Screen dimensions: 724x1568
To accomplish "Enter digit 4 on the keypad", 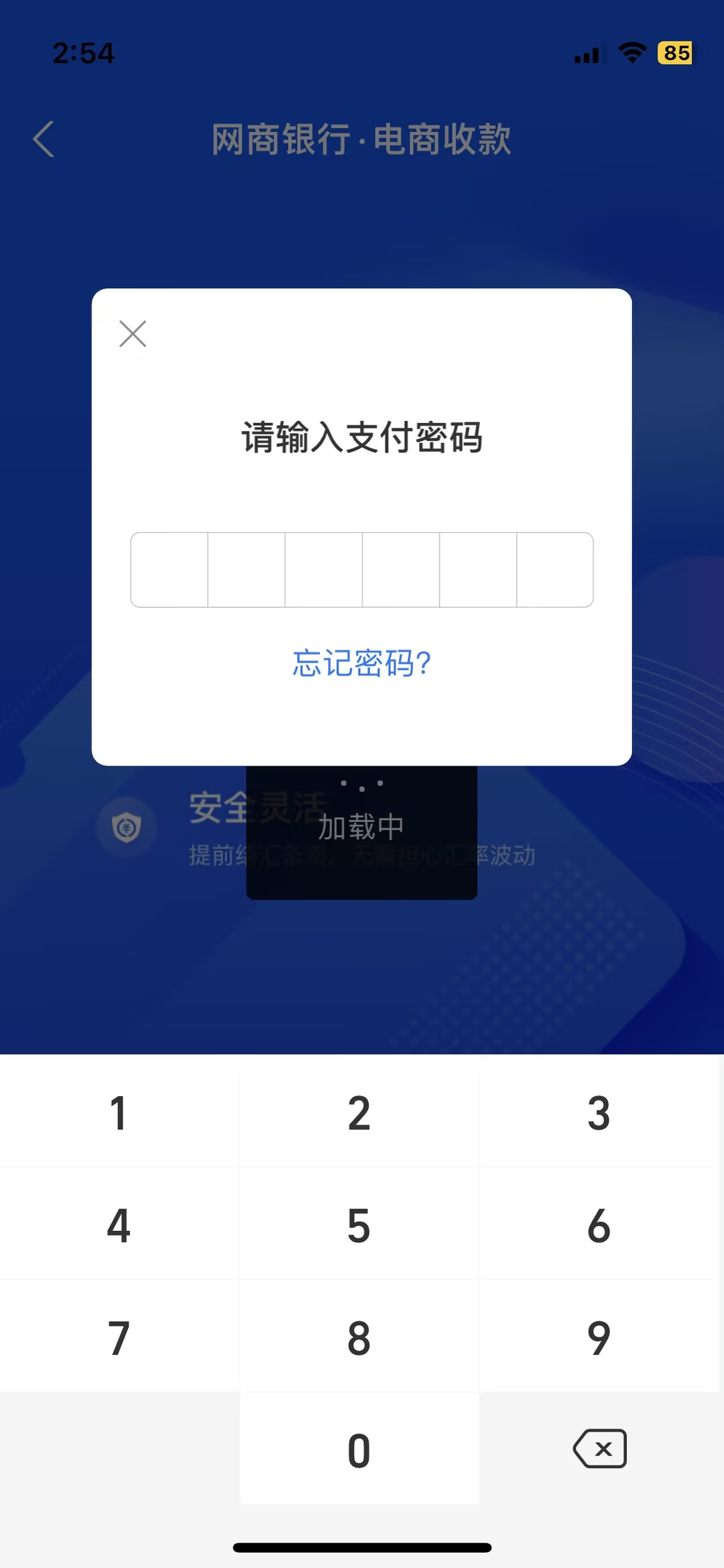I will [119, 1225].
